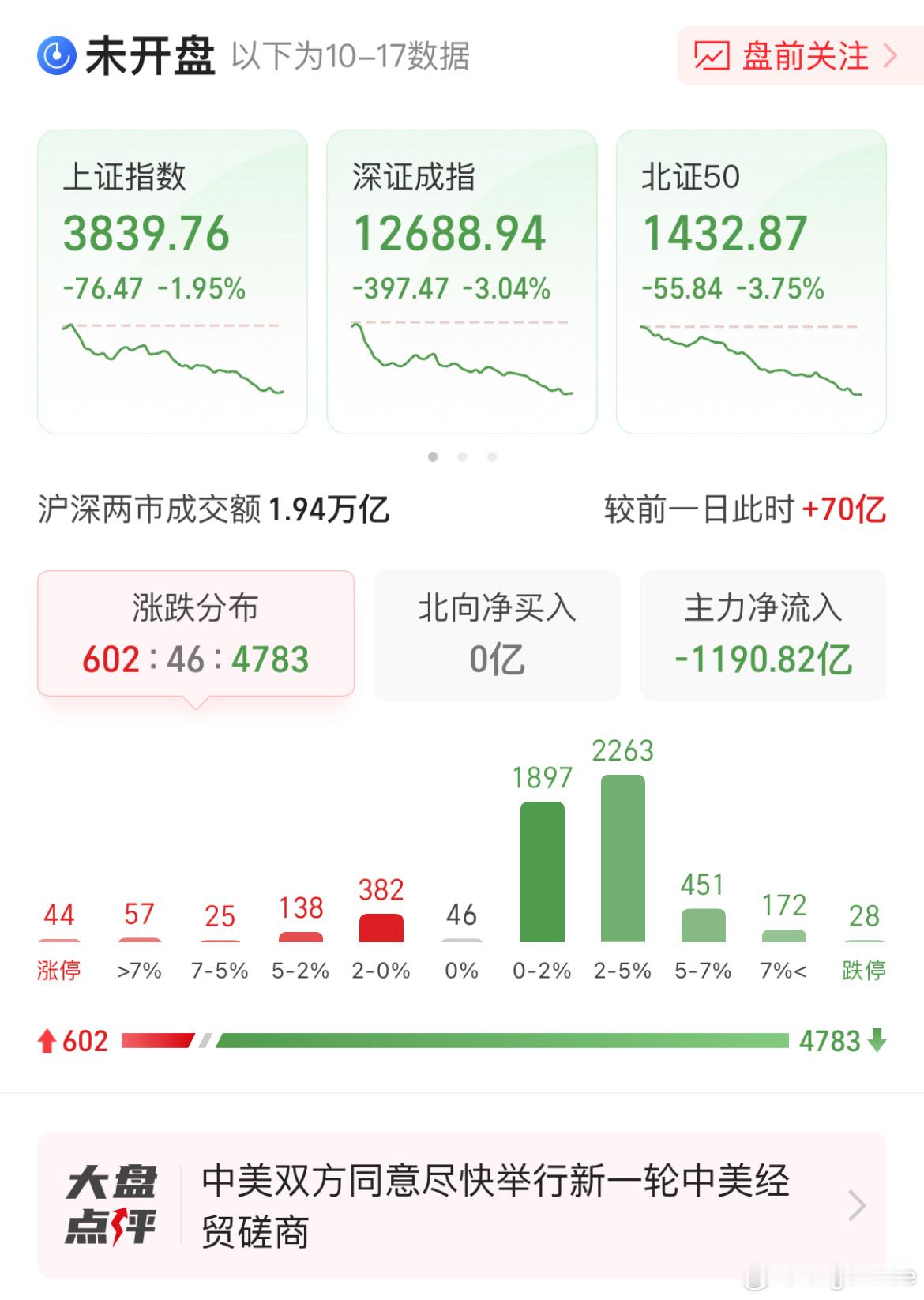The image size is (924, 1300).
Task: Switch to the 北向净买入 tab
Action: [497, 635]
